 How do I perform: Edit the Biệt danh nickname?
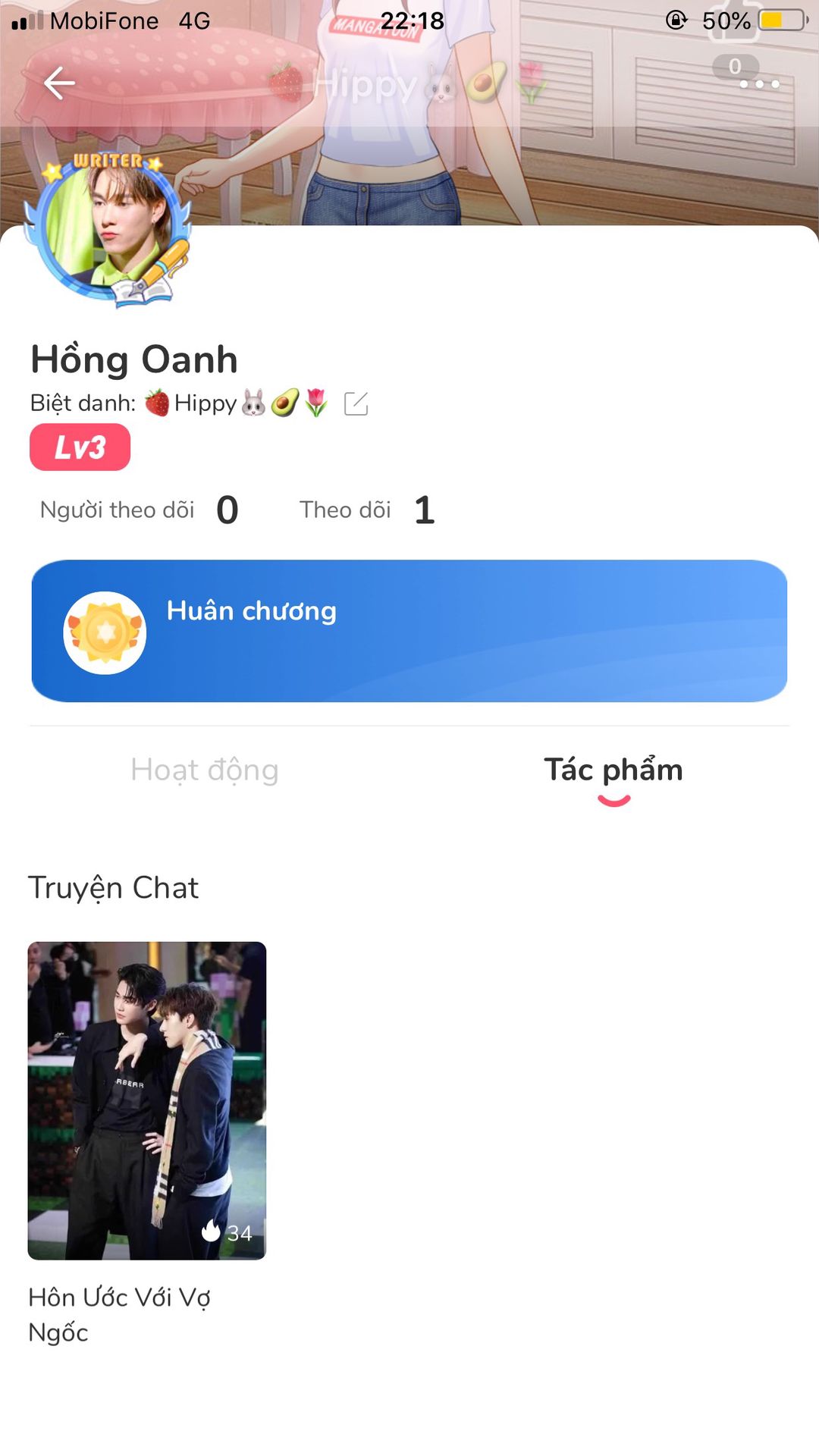coord(356,403)
